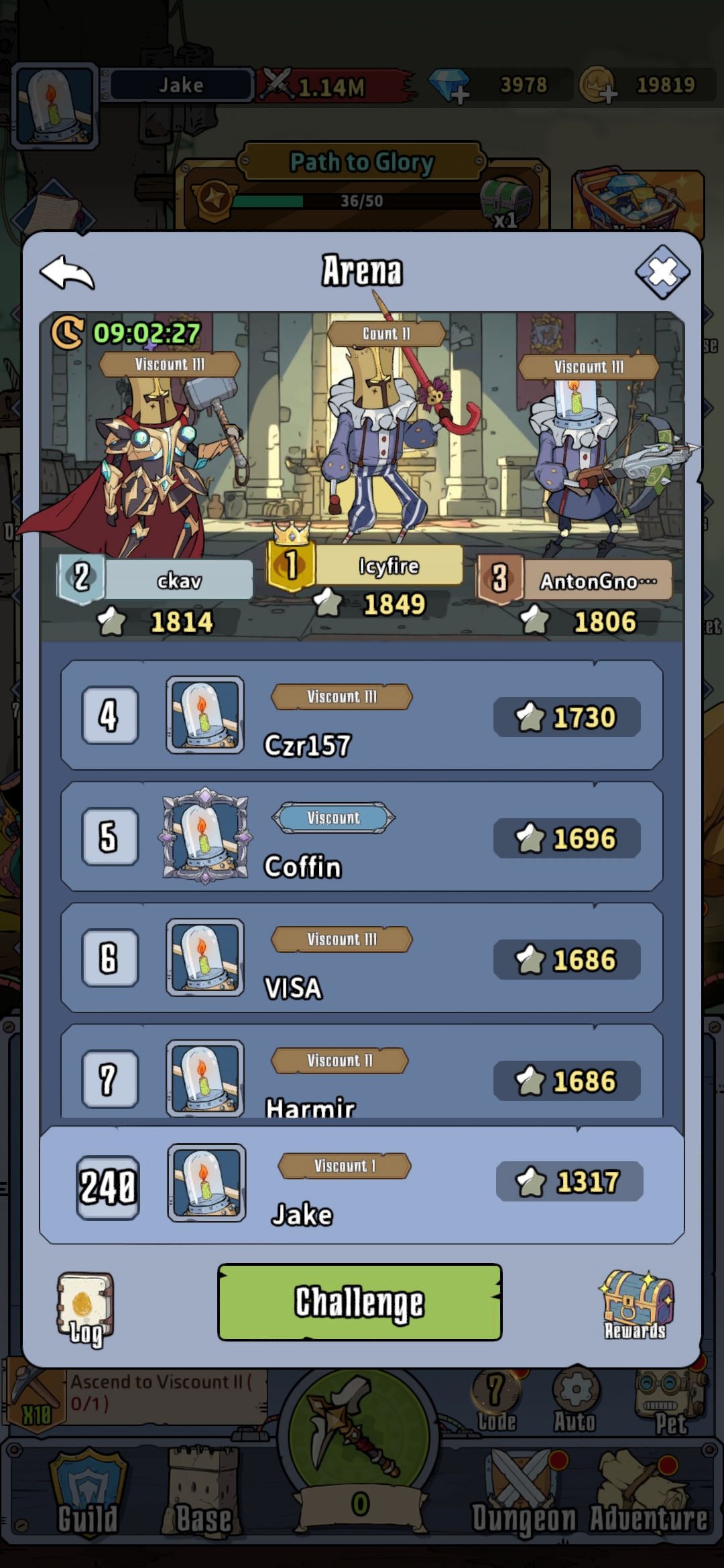
Task: Open the arena Rewards chest
Action: point(636,1305)
